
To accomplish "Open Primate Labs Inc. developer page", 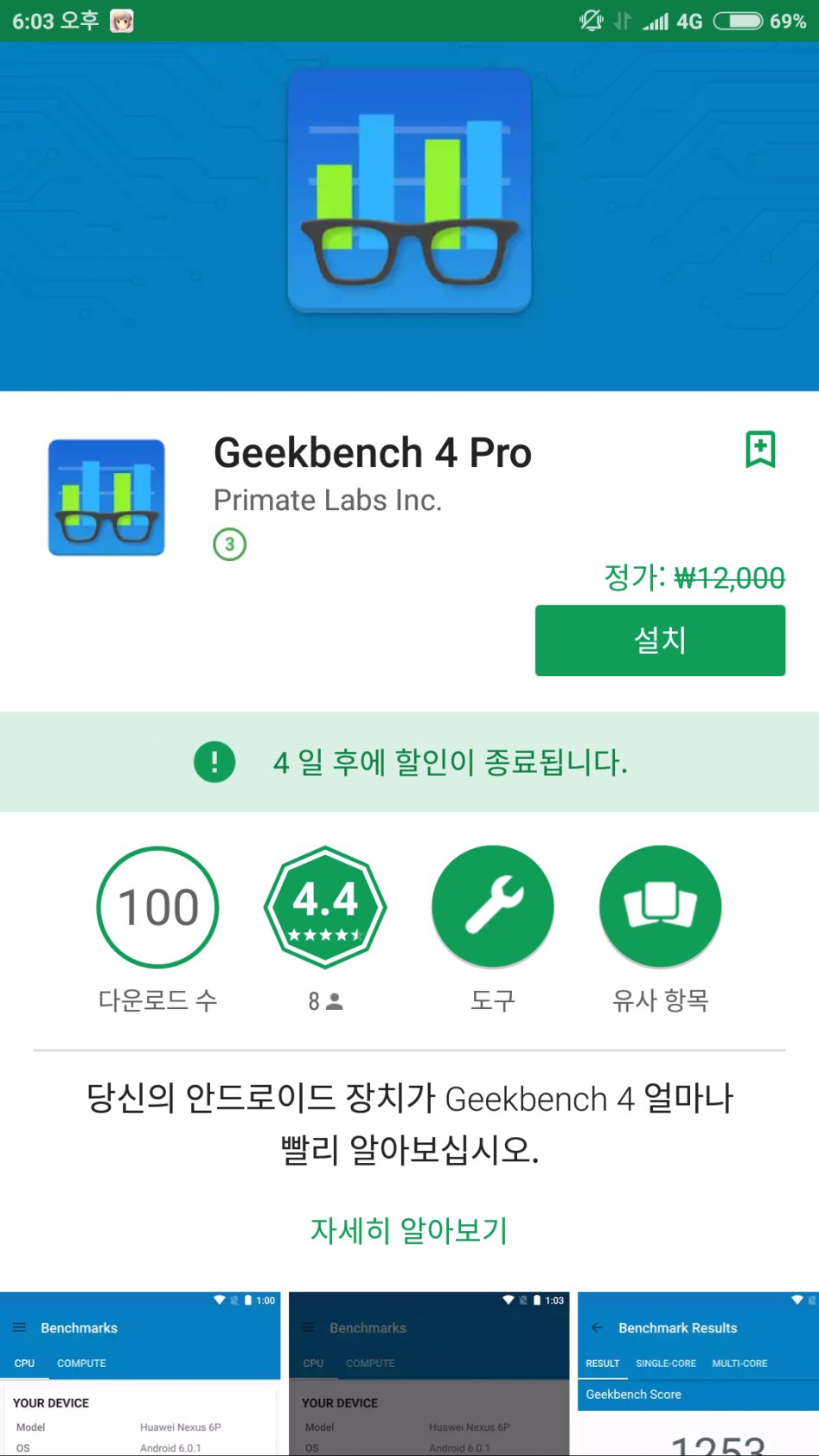I will point(328,501).
